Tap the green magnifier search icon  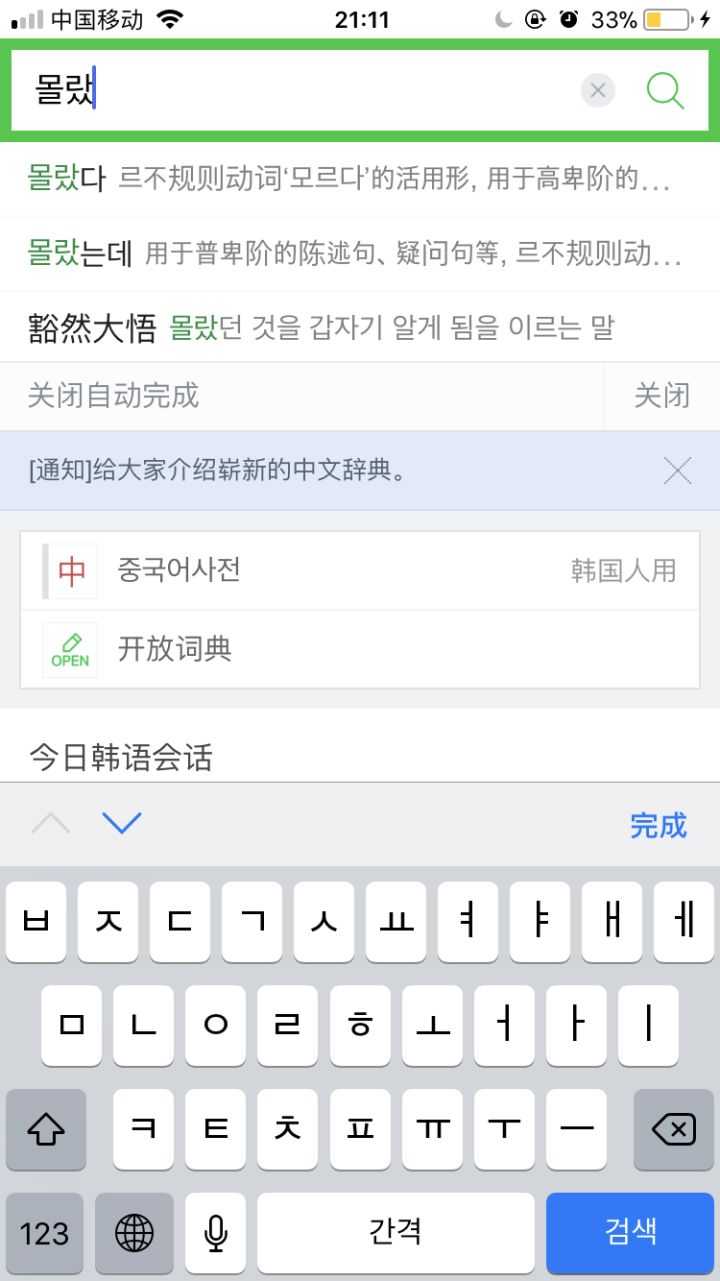(x=664, y=91)
